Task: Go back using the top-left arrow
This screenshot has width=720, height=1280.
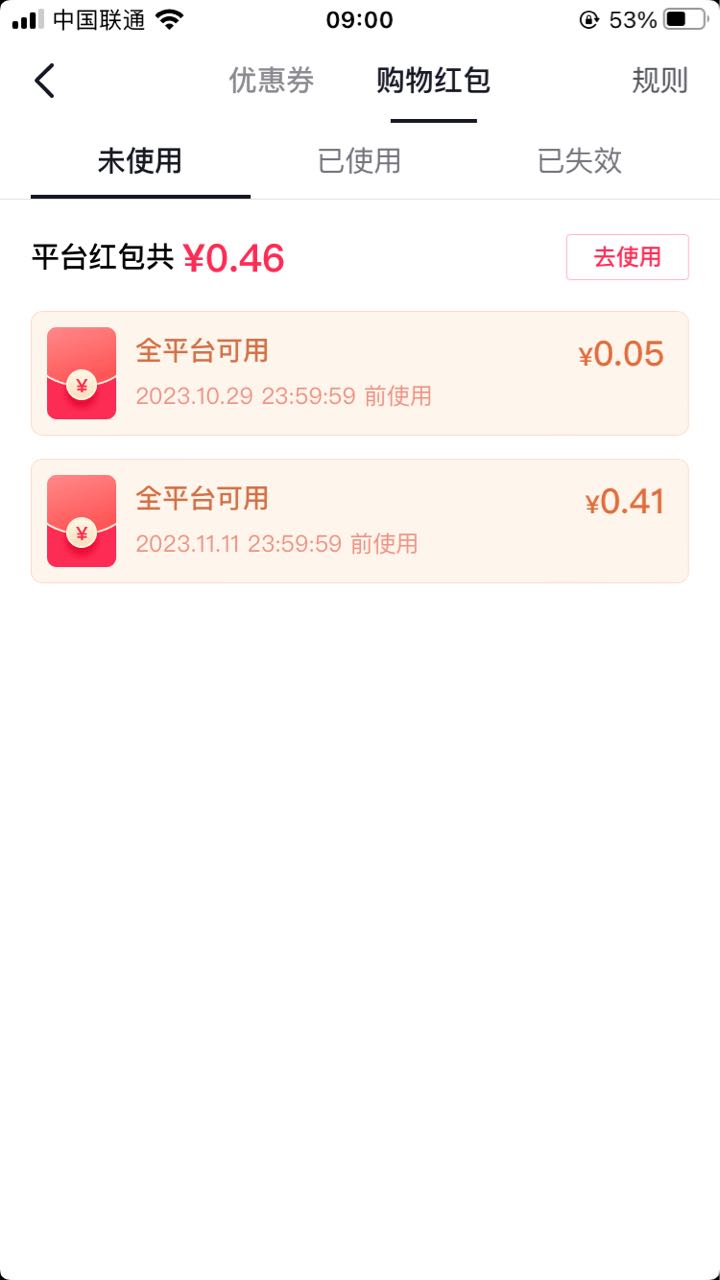Action: pyautogui.click(x=44, y=81)
